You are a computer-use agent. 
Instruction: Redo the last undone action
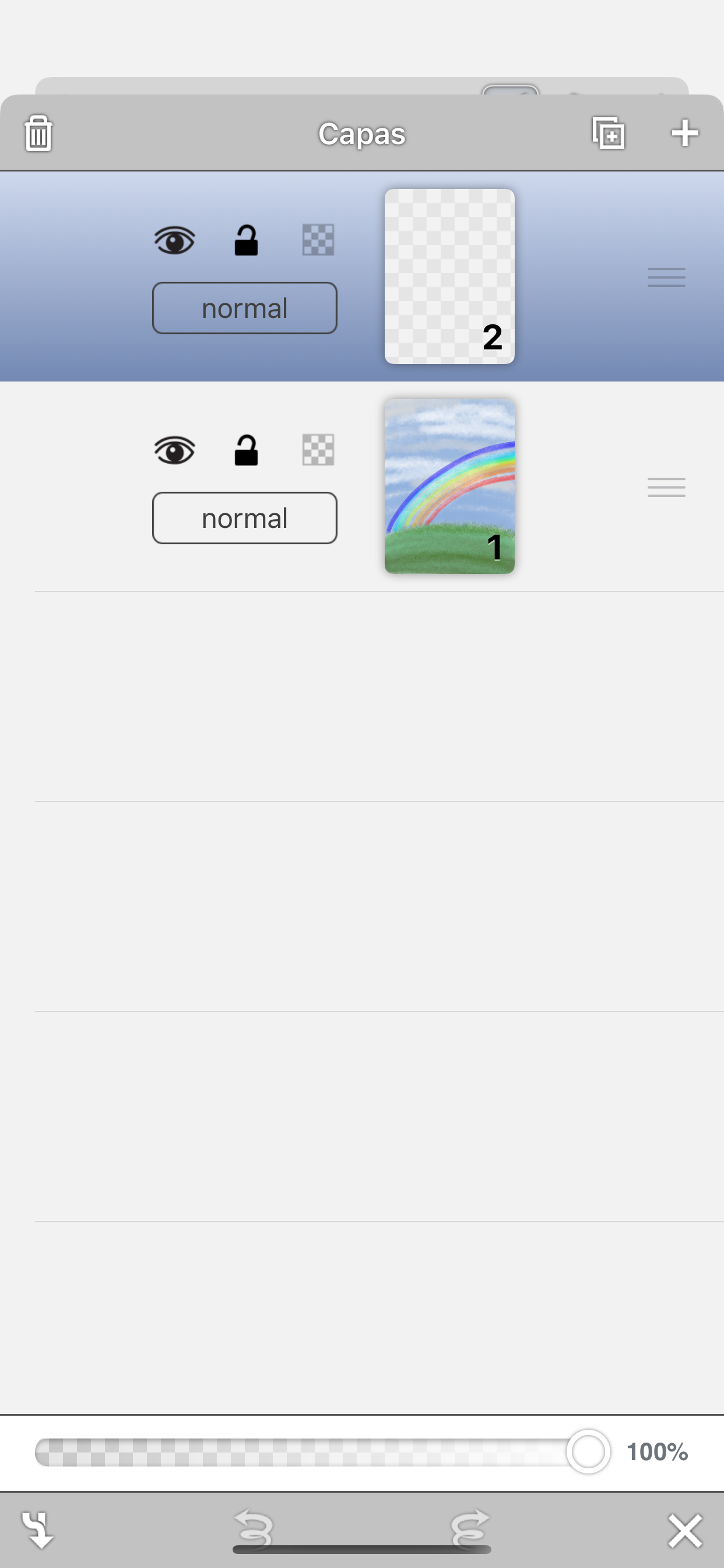click(x=469, y=1528)
